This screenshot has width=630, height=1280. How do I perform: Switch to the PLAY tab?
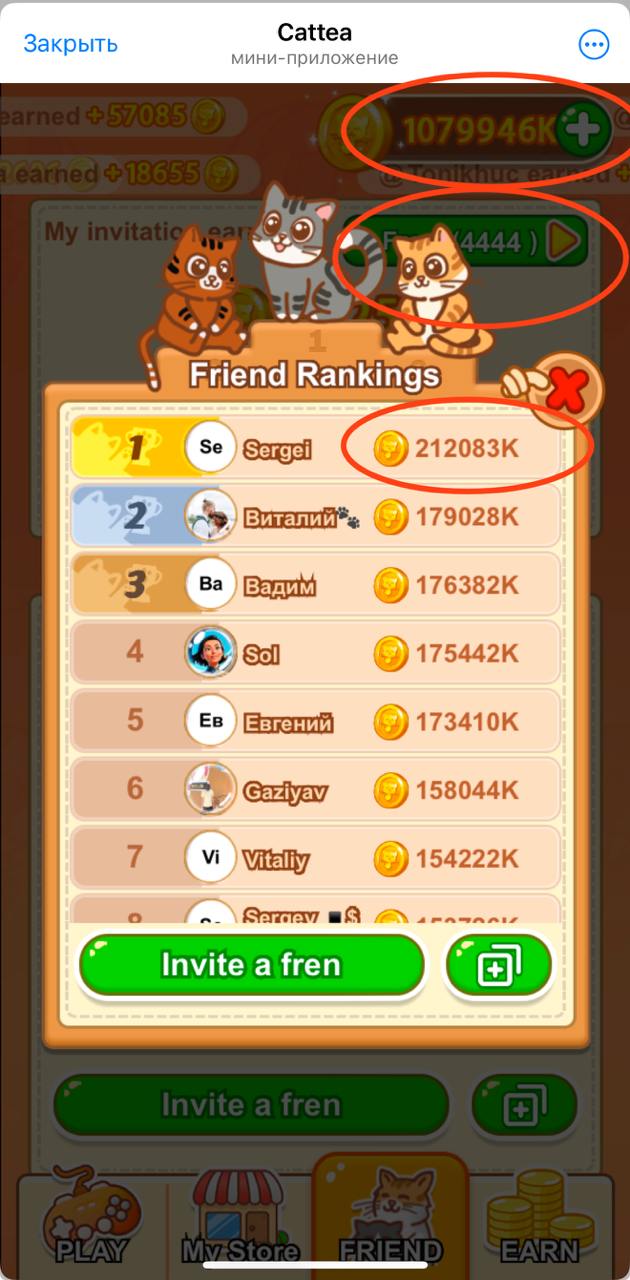point(90,1225)
